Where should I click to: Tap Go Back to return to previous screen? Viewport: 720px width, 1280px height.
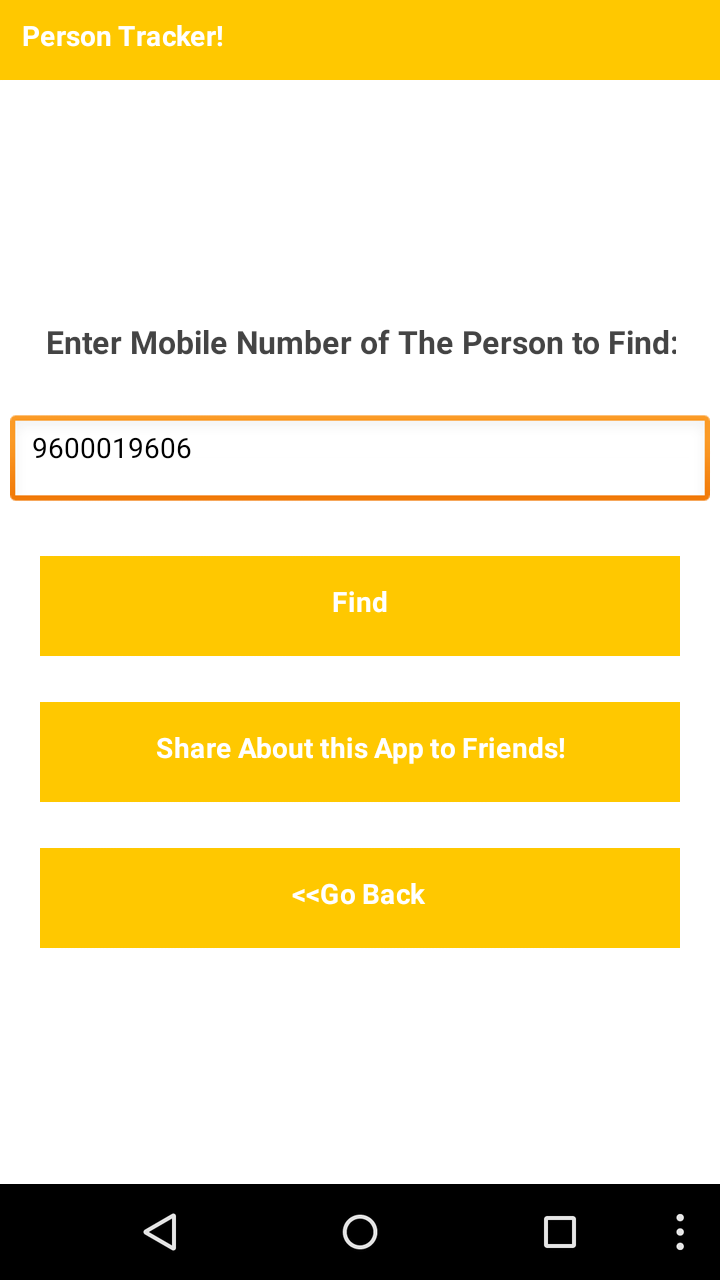[360, 897]
